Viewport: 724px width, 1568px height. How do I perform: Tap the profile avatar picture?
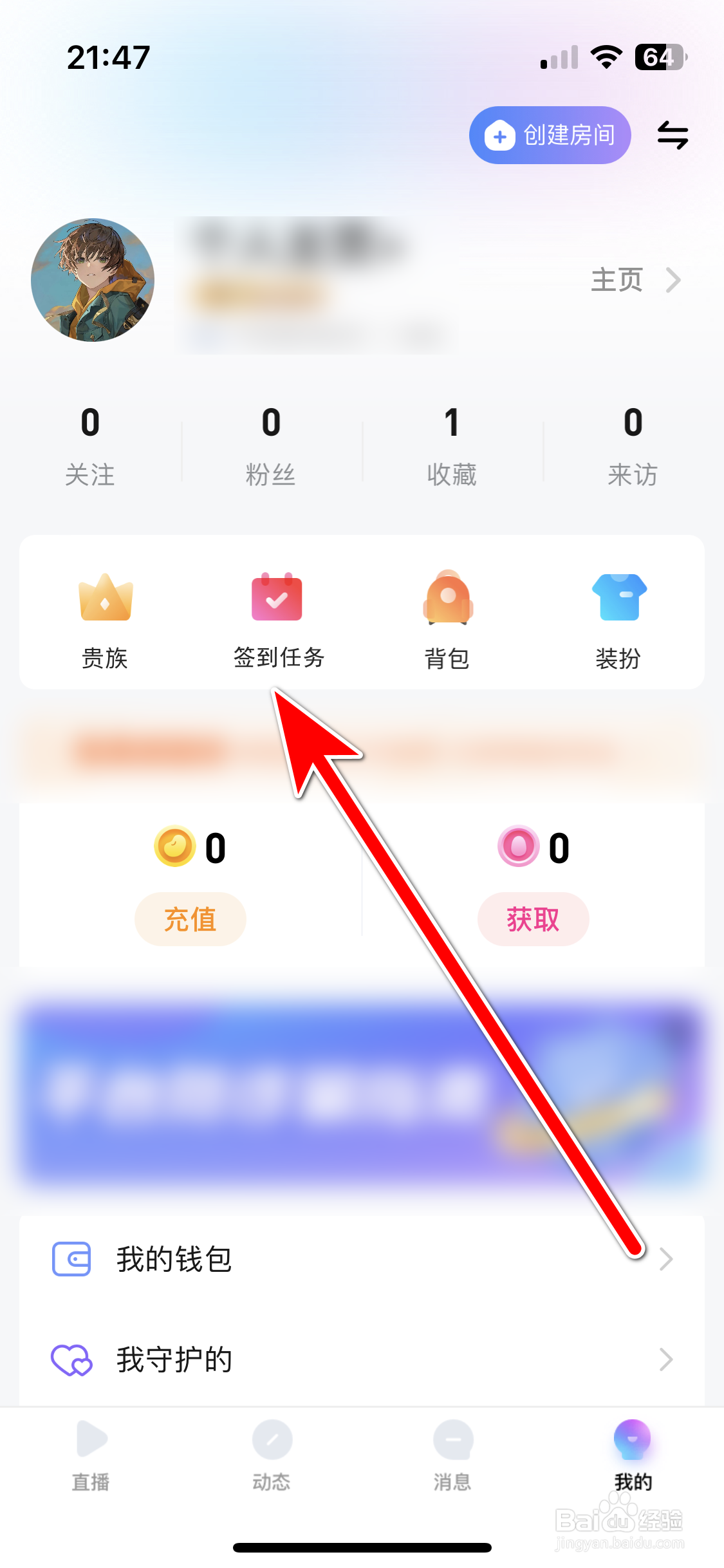(x=92, y=279)
